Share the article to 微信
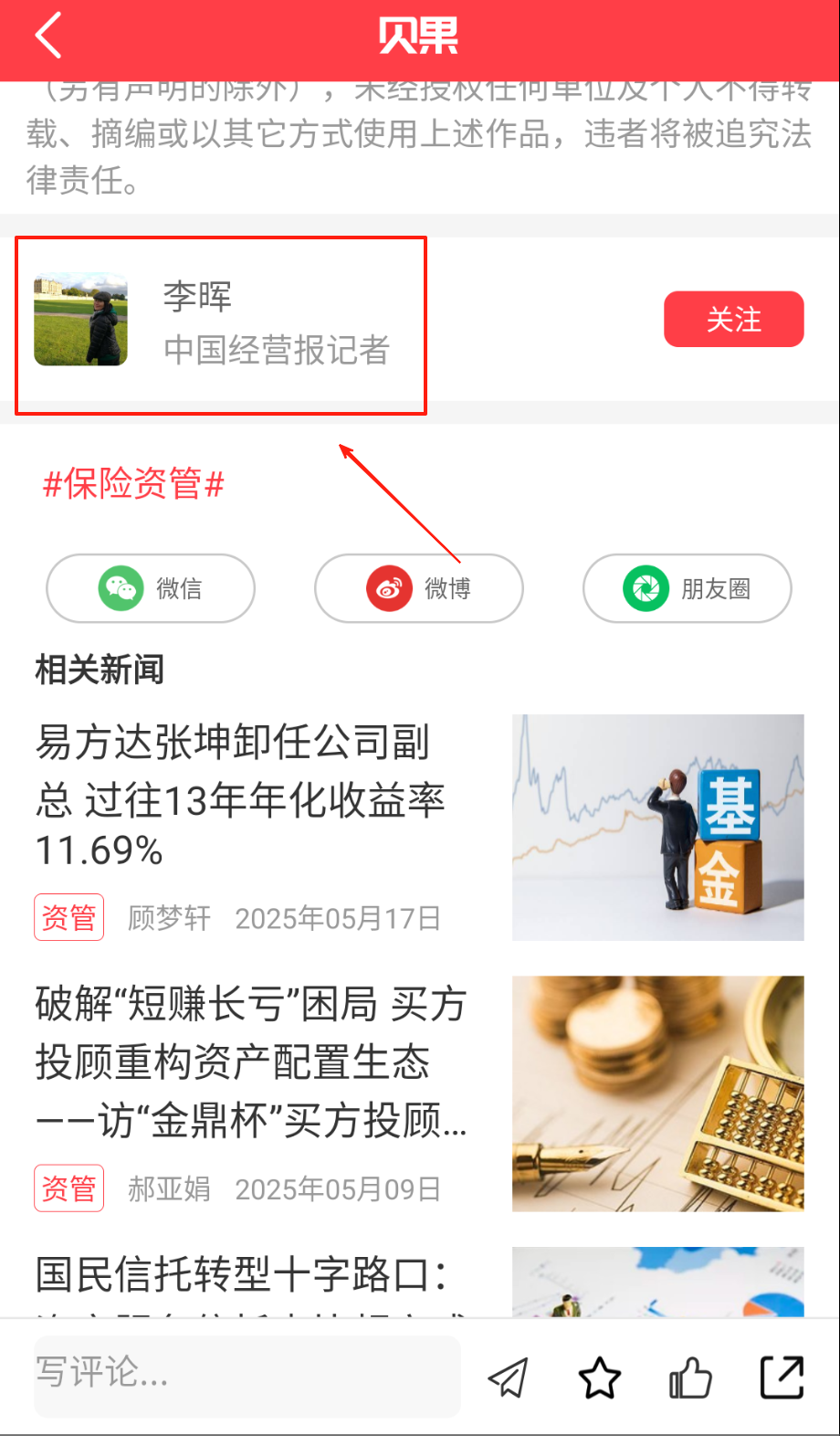The height and width of the screenshot is (1436, 840). pos(151,588)
